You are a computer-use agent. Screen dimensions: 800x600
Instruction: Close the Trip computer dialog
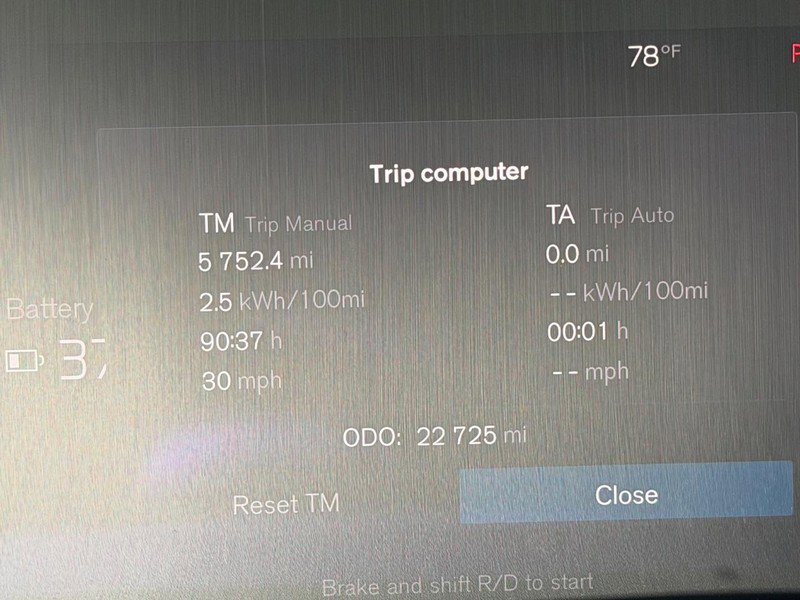point(626,494)
